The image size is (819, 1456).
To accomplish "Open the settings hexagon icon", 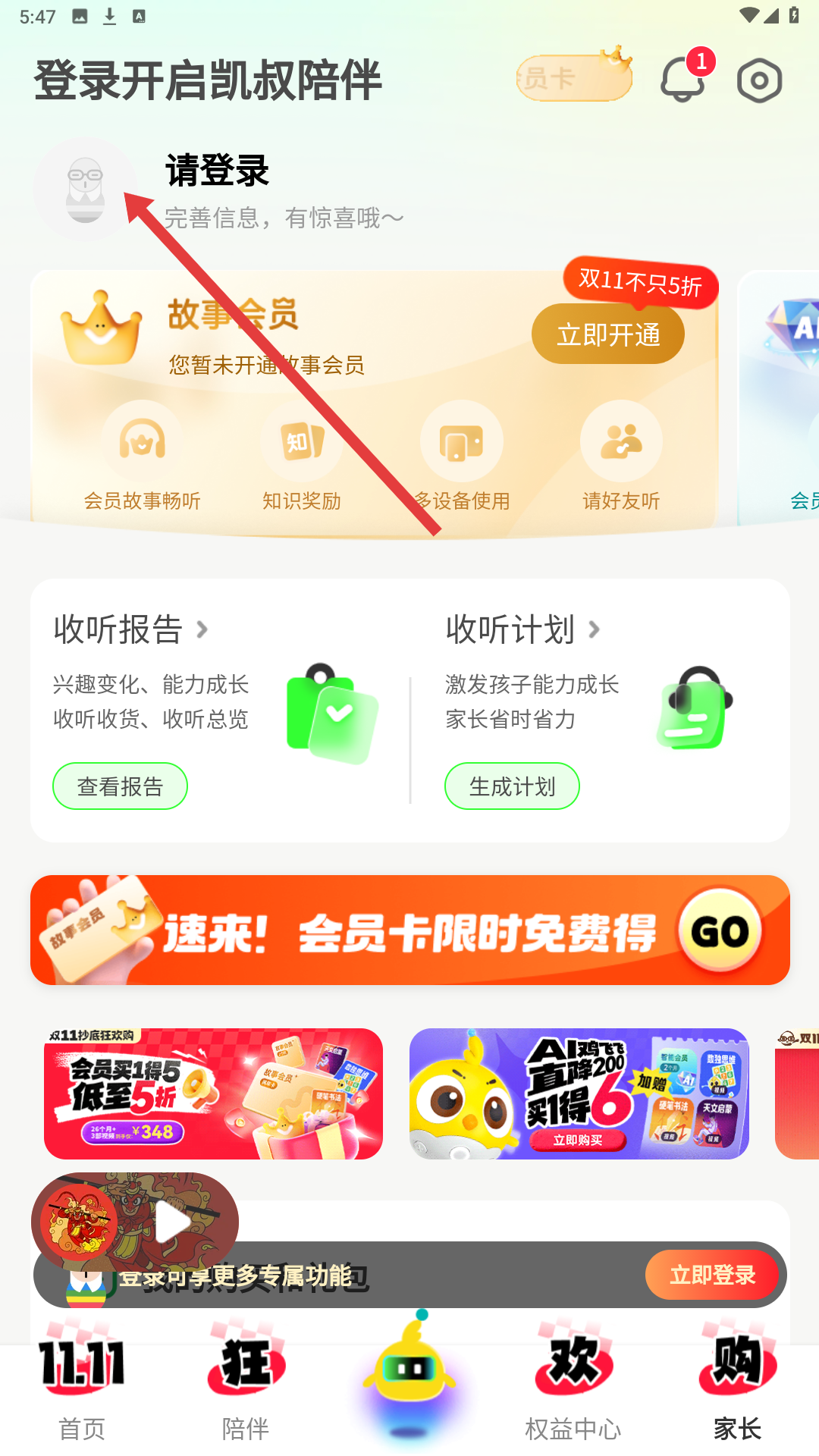I will (x=759, y=80).
